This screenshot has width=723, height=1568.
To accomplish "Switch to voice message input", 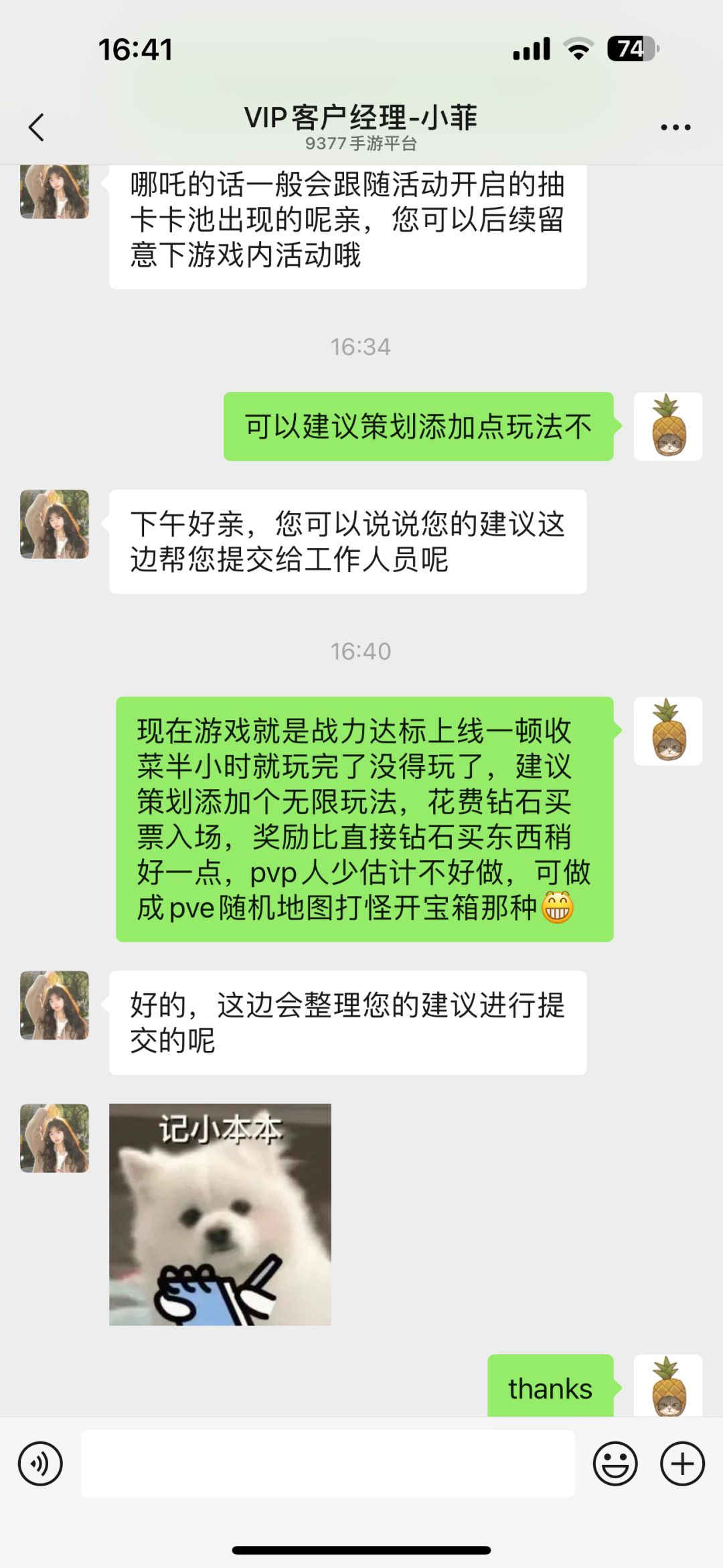I will (x=41, y=1464).
